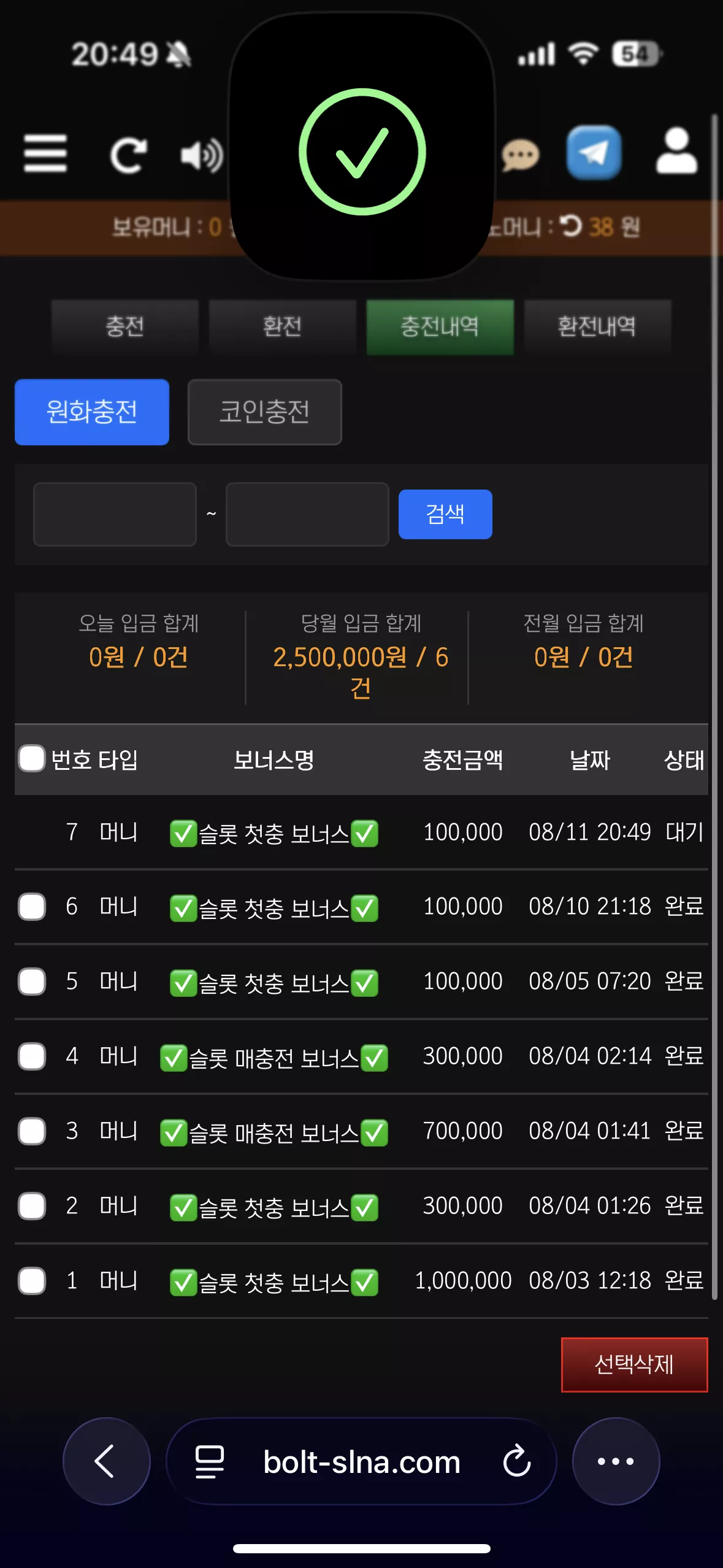The height and width of the screenshot is (1568, 723).
Task: Check the box for row number 1
Action: (x=32, y=1281)
